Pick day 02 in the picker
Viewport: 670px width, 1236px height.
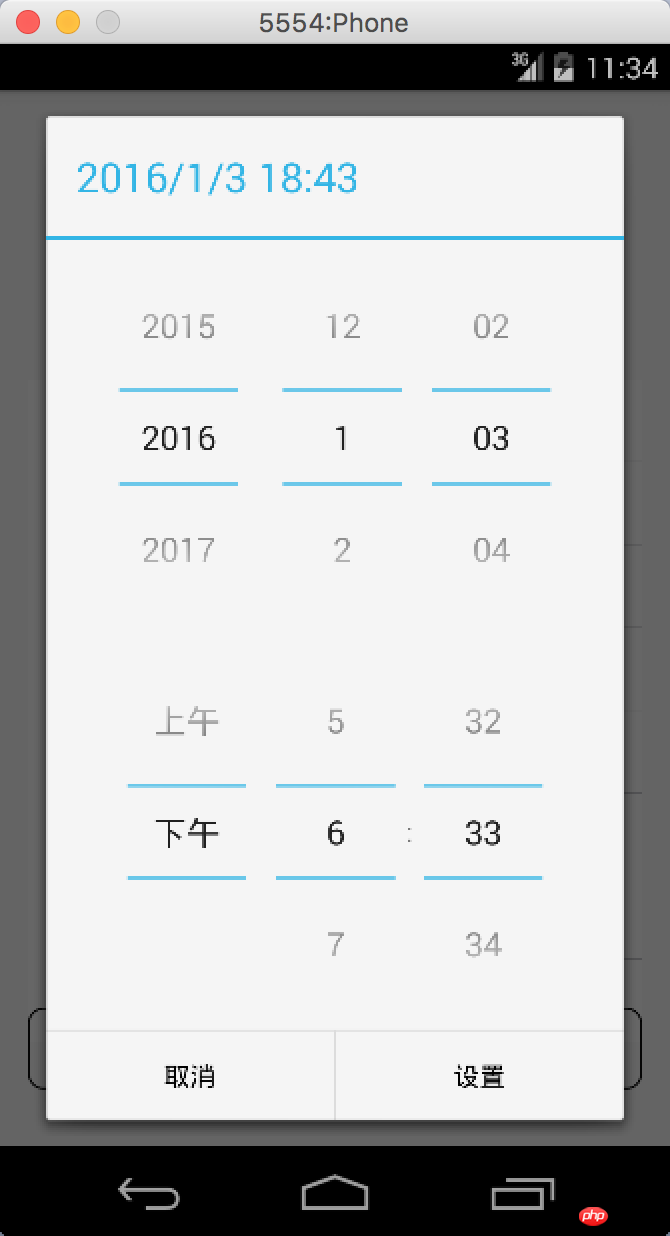pyautogui.click(x=491, y=327)
